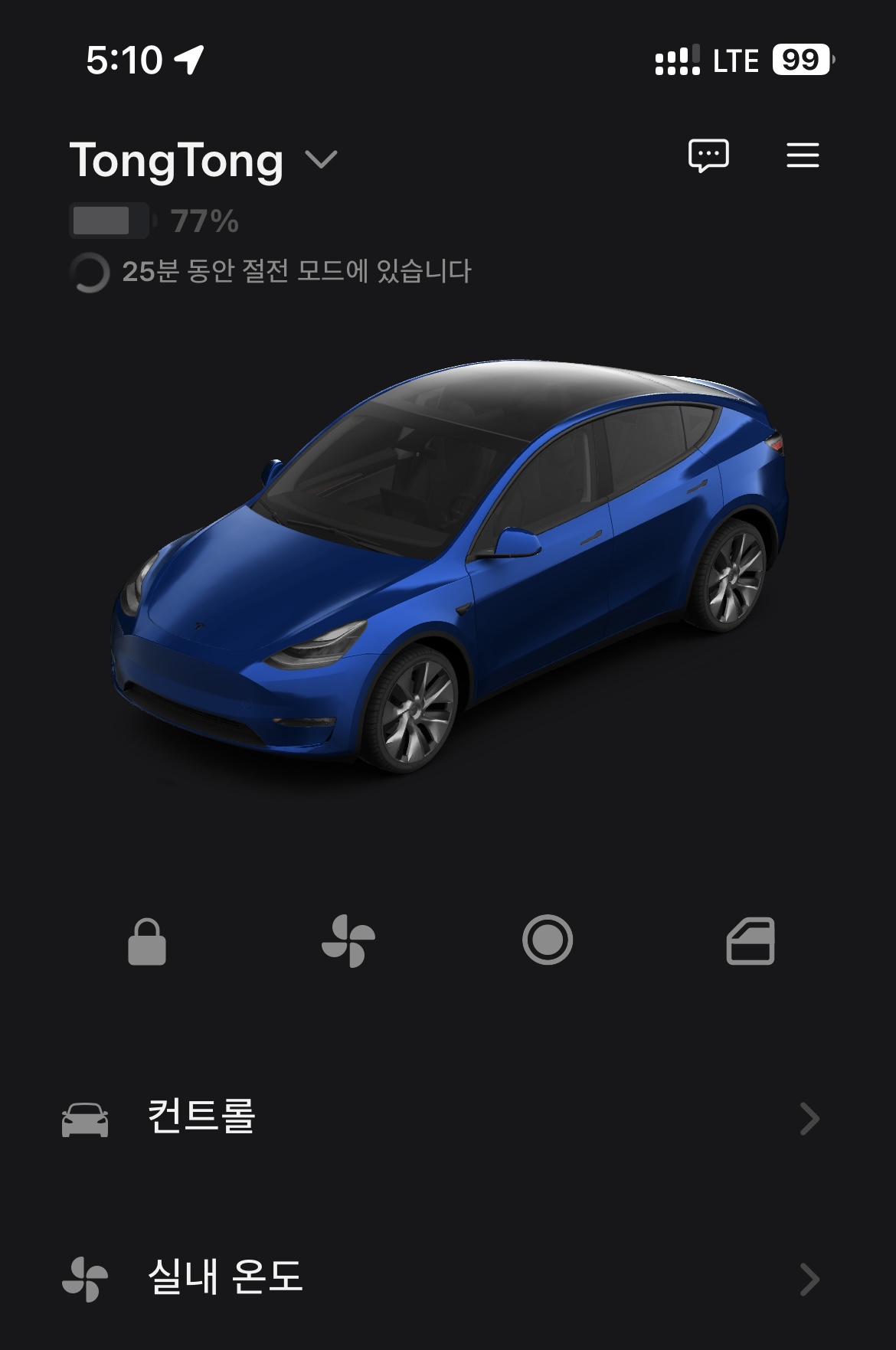Open the messages speech bubble icon
Image resolution: width=896 pixels, height=1350 pixels.
tap(708, 156)
